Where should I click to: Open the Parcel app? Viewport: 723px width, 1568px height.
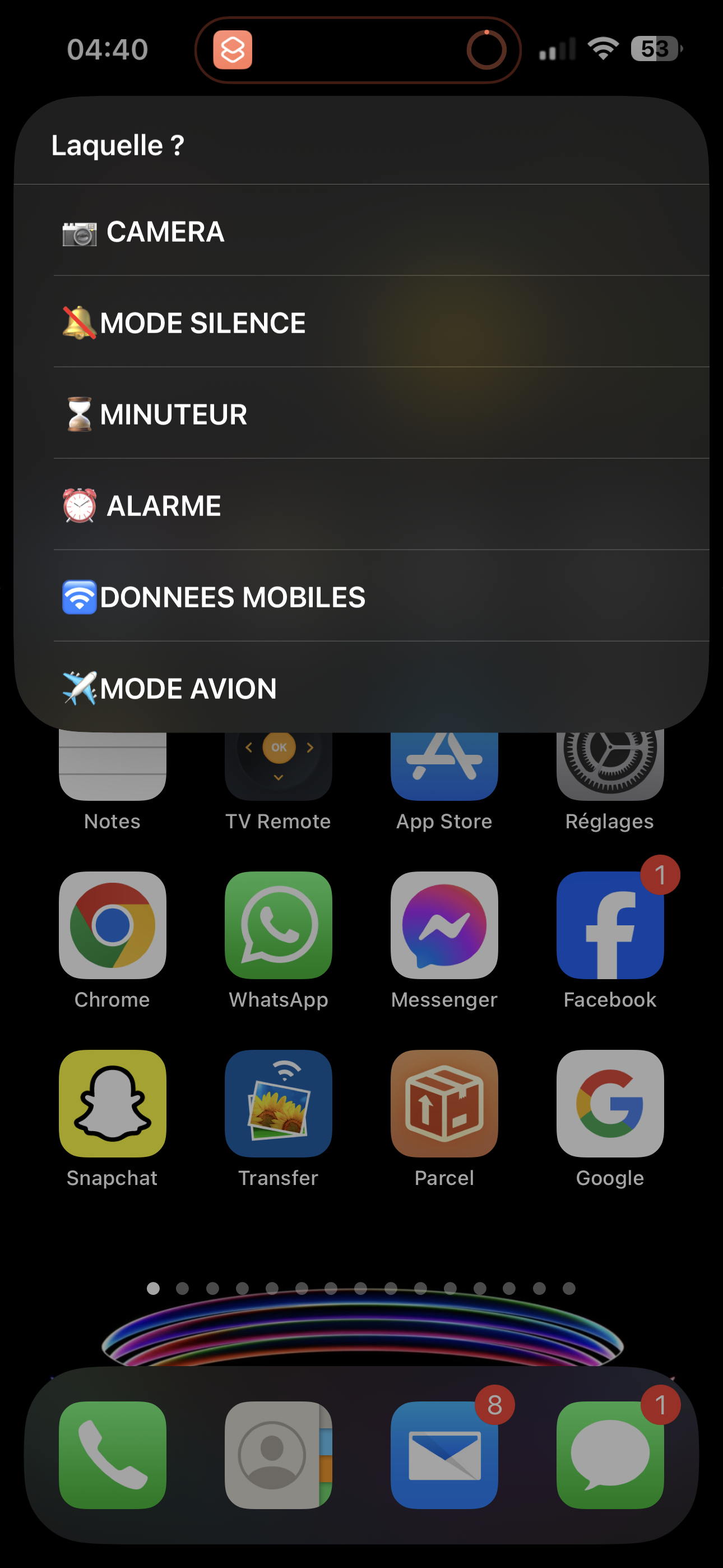click(444, 1103)
